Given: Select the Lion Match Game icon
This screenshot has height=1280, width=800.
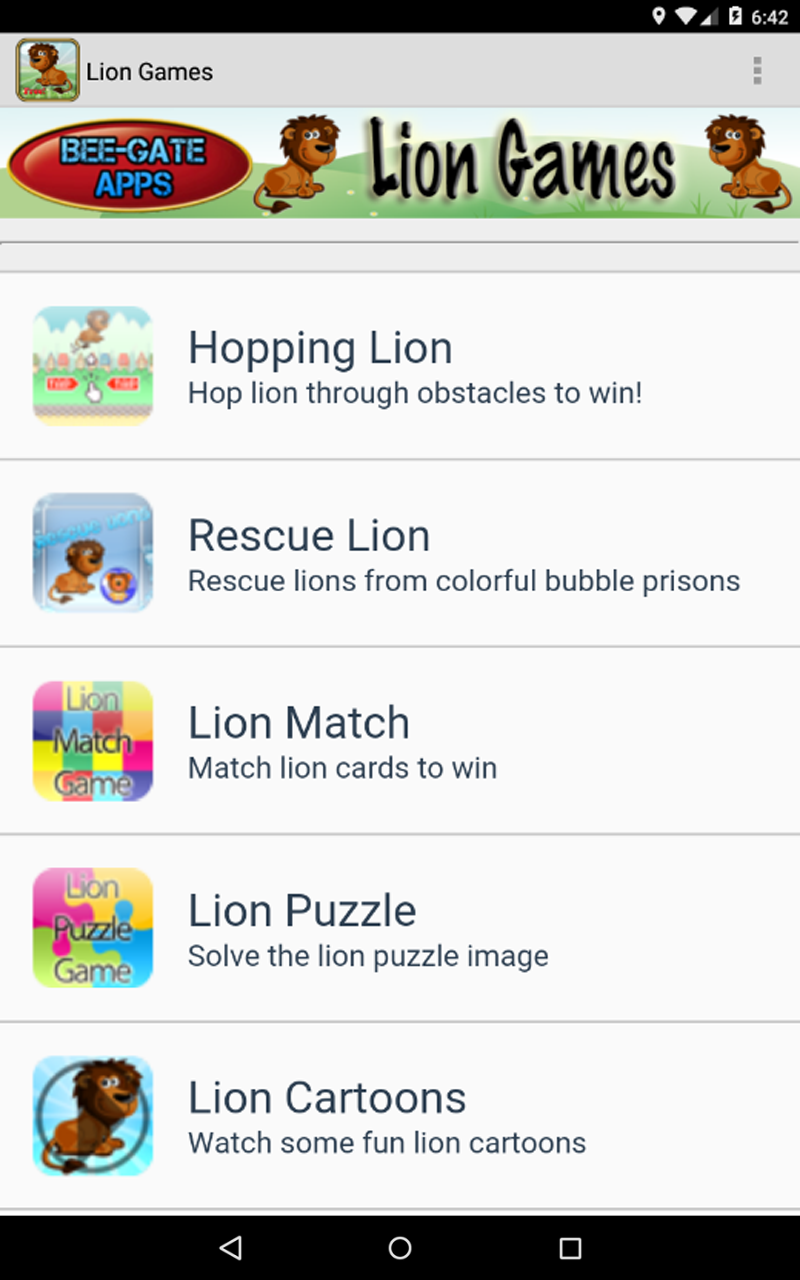Looking at the screenshot, I should pyautogui.click(x=93, y=741).
